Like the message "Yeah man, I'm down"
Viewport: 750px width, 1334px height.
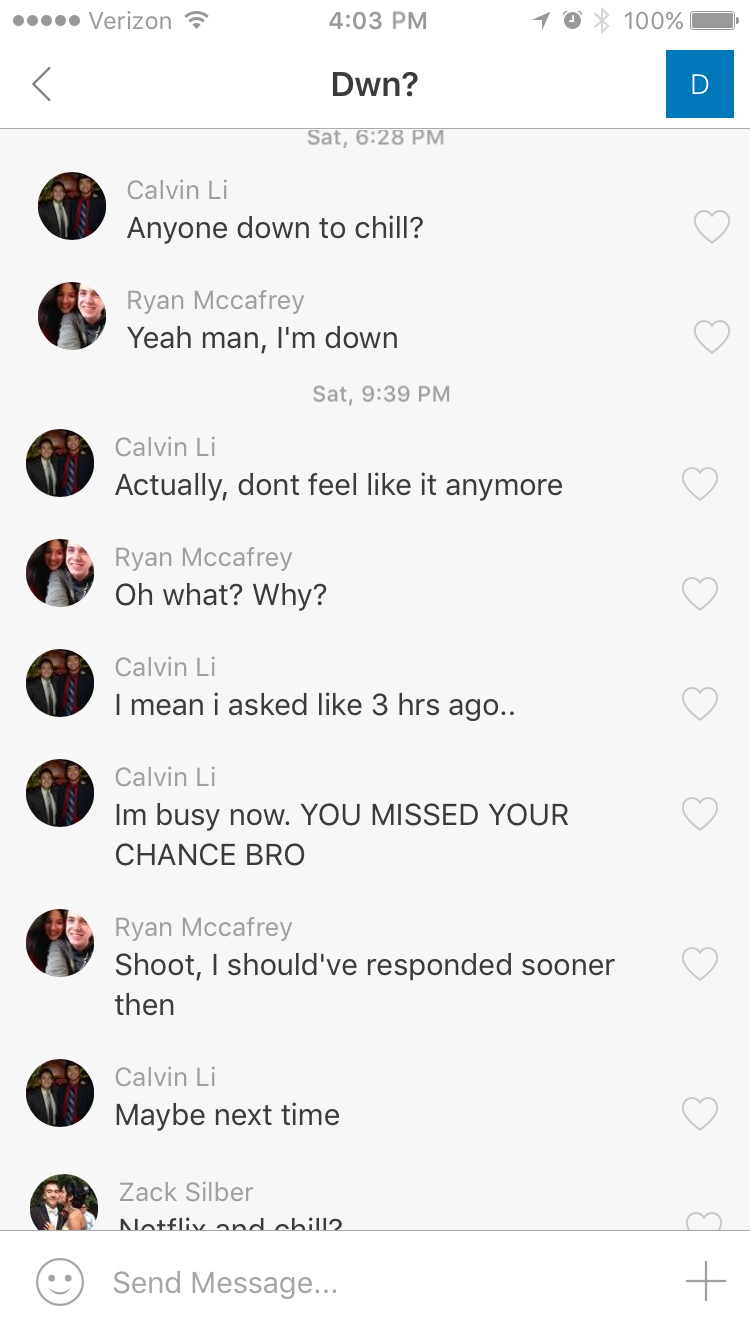712,337
